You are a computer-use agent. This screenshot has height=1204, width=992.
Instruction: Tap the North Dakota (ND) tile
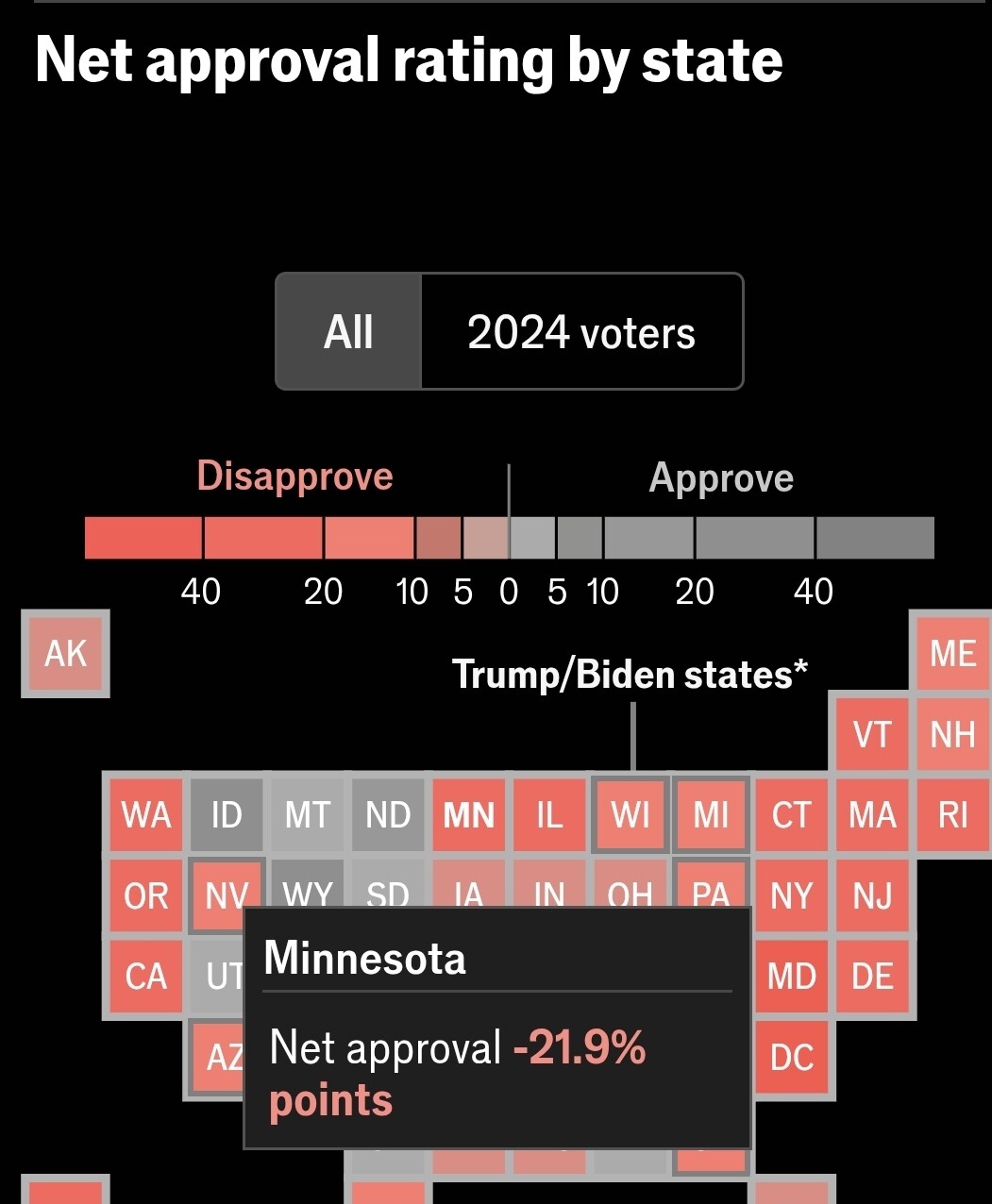[388, 814]
